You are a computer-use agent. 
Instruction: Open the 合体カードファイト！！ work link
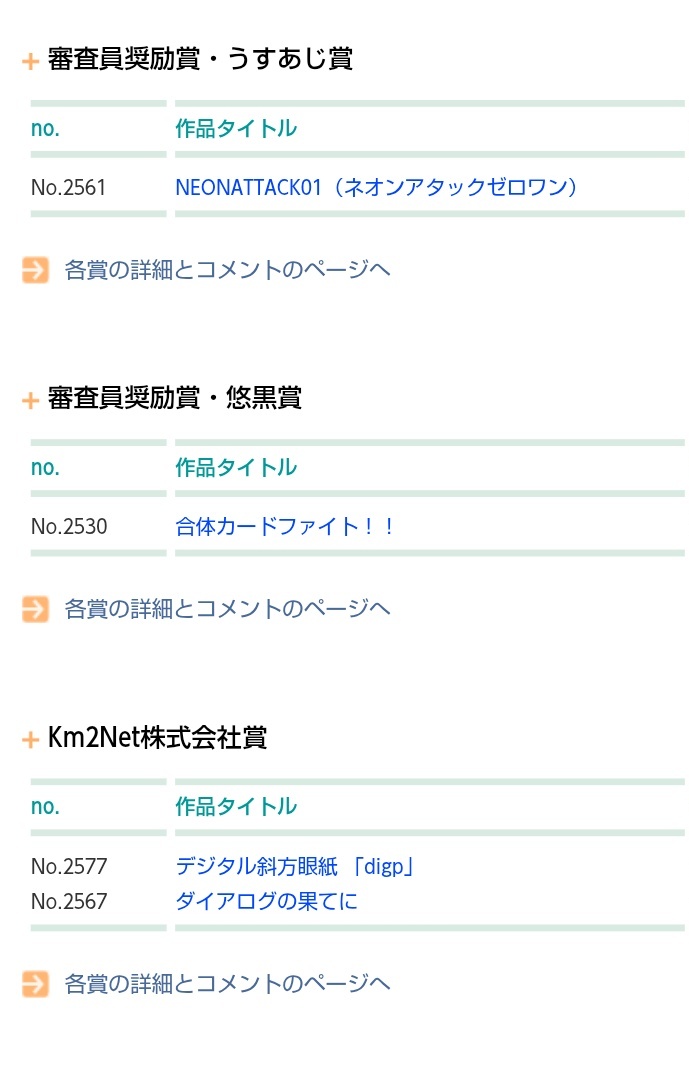pyautogui.click(x=285, y=526)
